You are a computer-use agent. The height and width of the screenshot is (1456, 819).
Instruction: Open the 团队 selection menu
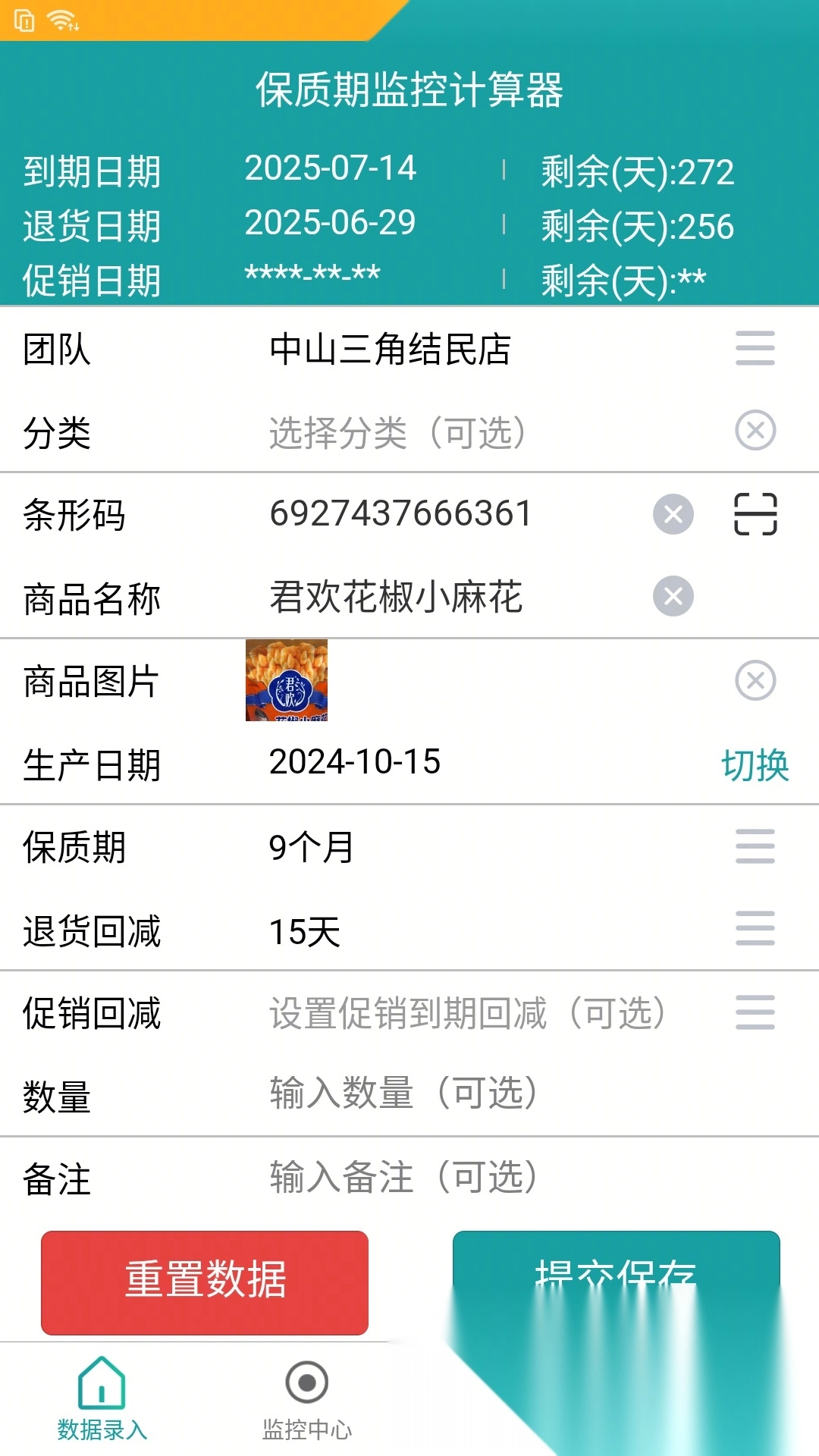point(755,349)
